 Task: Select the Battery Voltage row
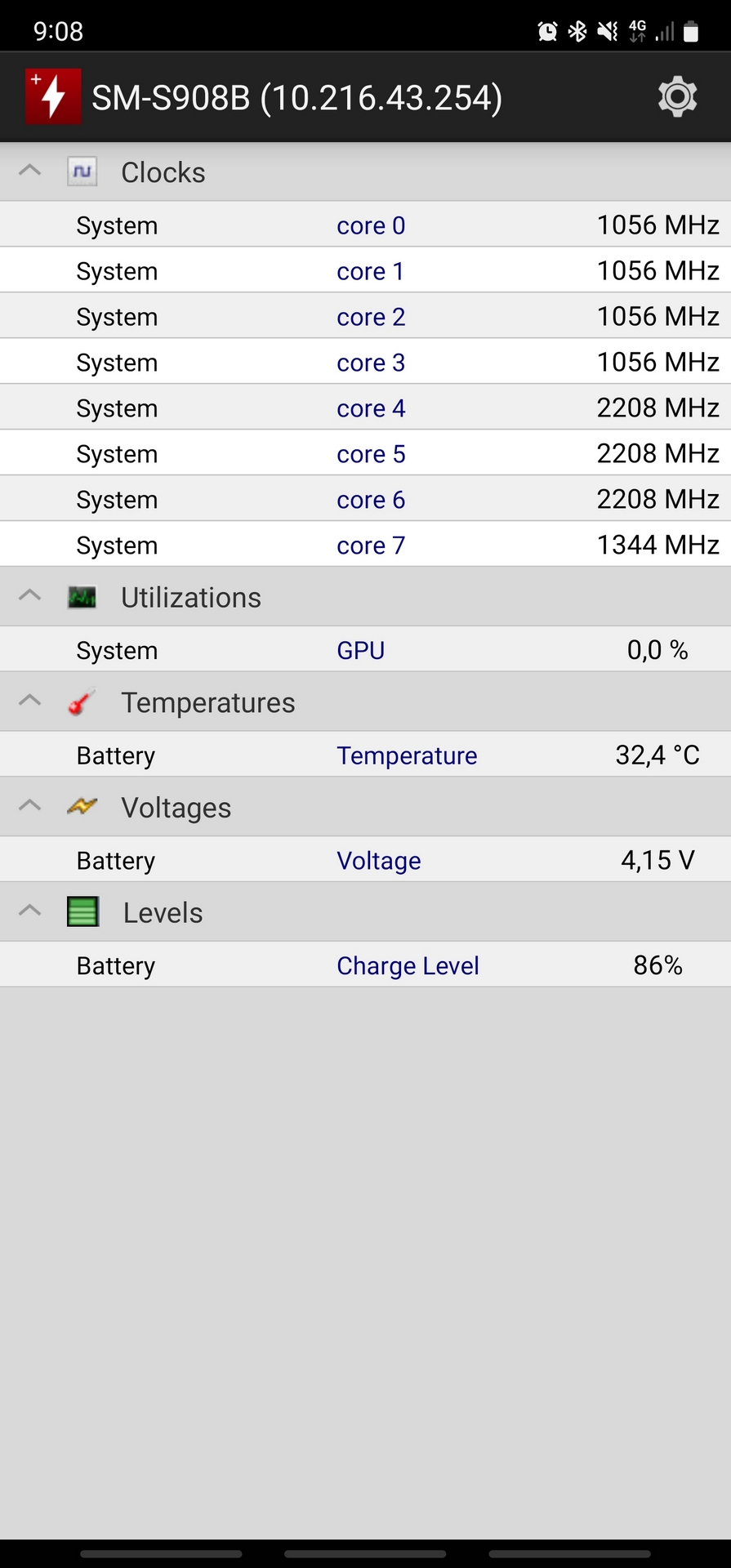pyautogui.click(x=365, y=860)
